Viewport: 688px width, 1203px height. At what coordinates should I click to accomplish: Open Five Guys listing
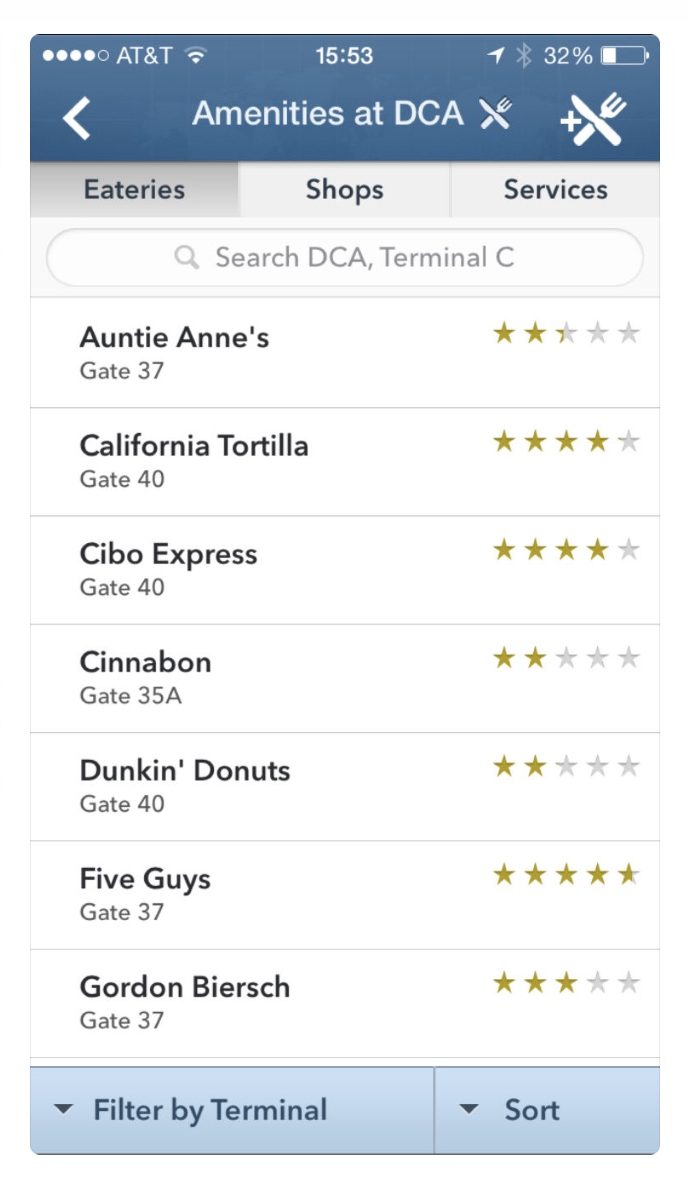(345, 895)
